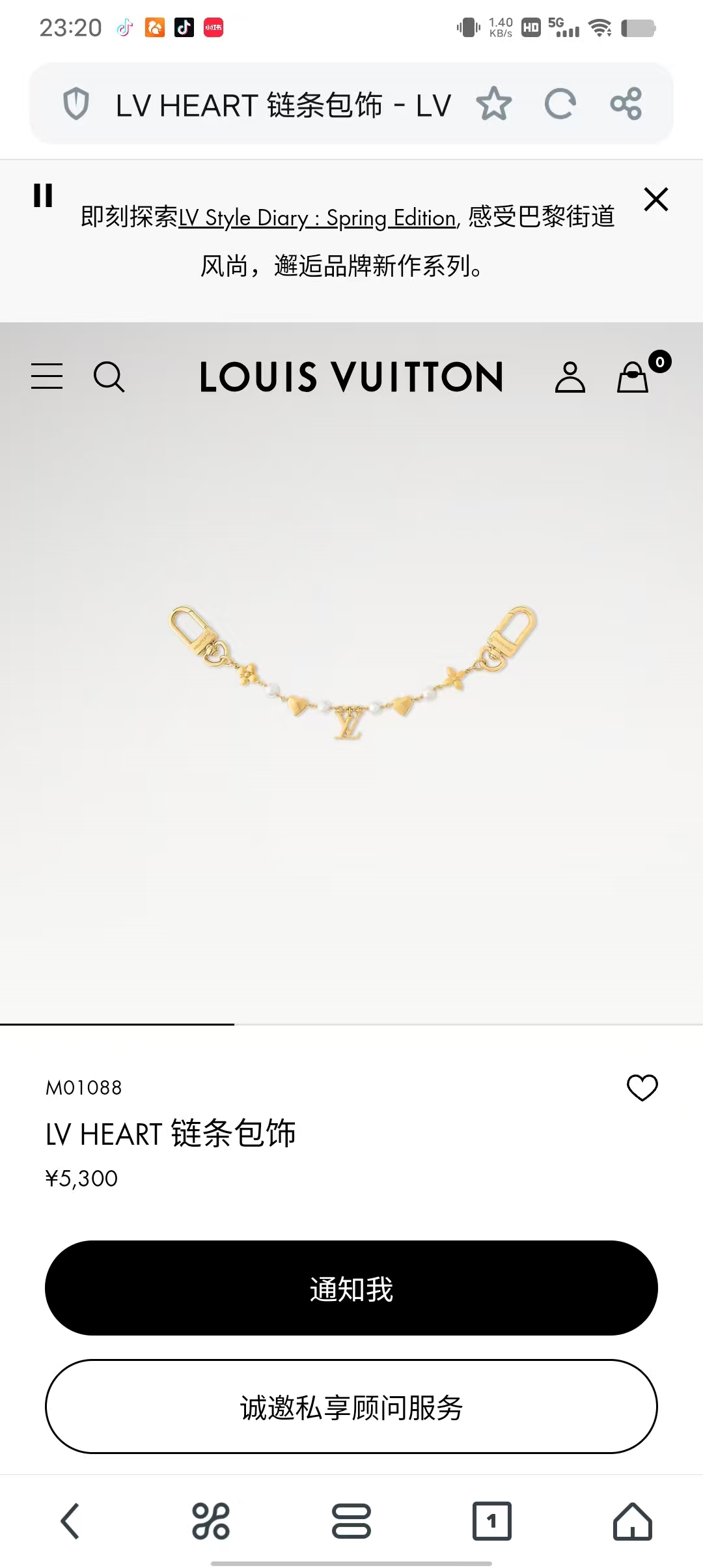The height and width of the screenshot is (1568, 703).
Task: Open the Louis Vuitton hamburger menu
Action: 46,376
